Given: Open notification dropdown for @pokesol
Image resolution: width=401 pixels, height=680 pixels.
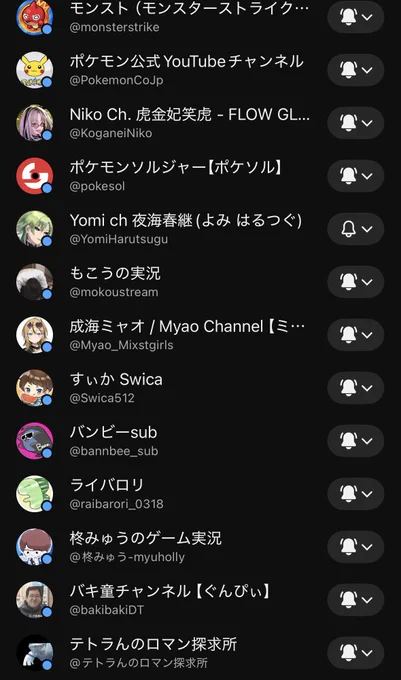Looking at the screenshot, I should [355, 176].
